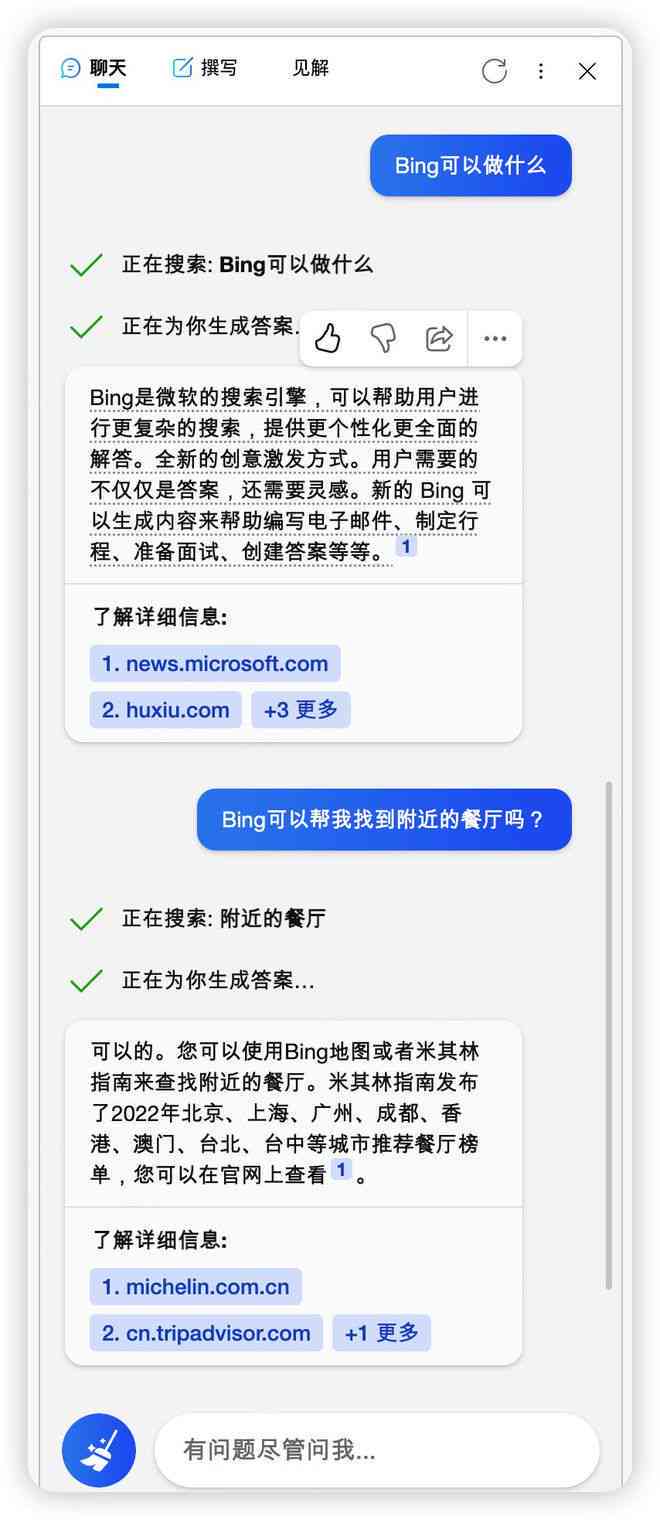The image size is (660, 1520).
Task: Switch to the 见解 tab
Action: pyautogui.click(x=310, y=68)
